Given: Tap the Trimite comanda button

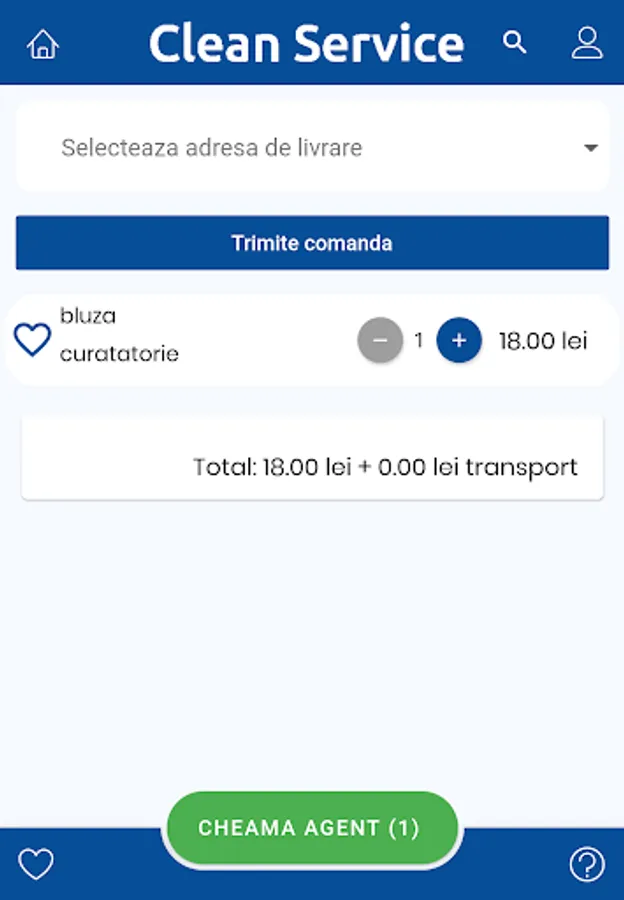Looking at the screenshot, I should click(x=312, y=243).
